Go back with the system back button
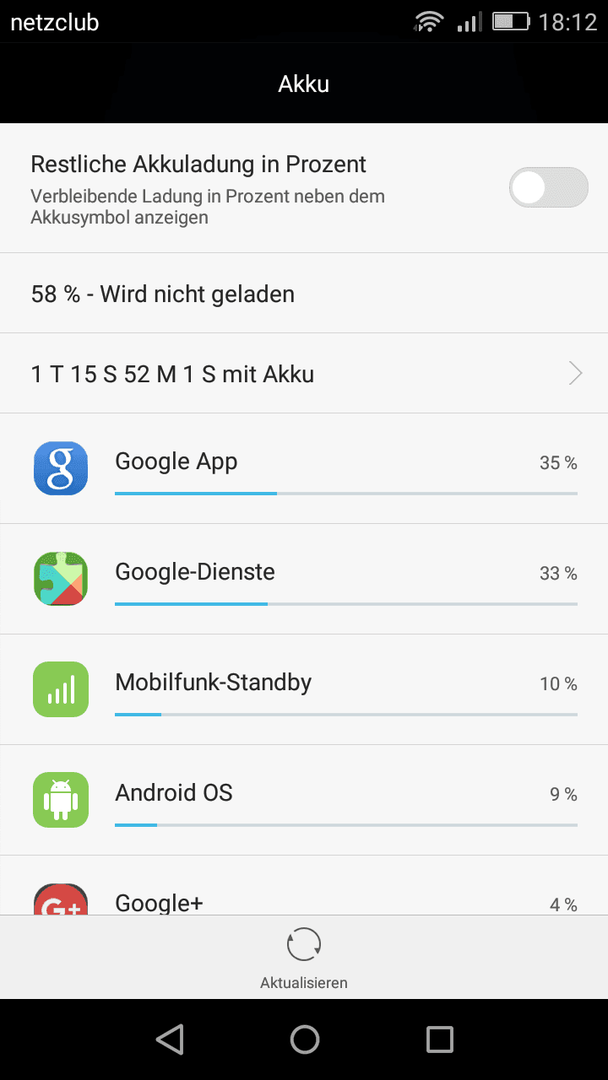The width and height of the screenshot is (608, 1080). [169, 1039]
